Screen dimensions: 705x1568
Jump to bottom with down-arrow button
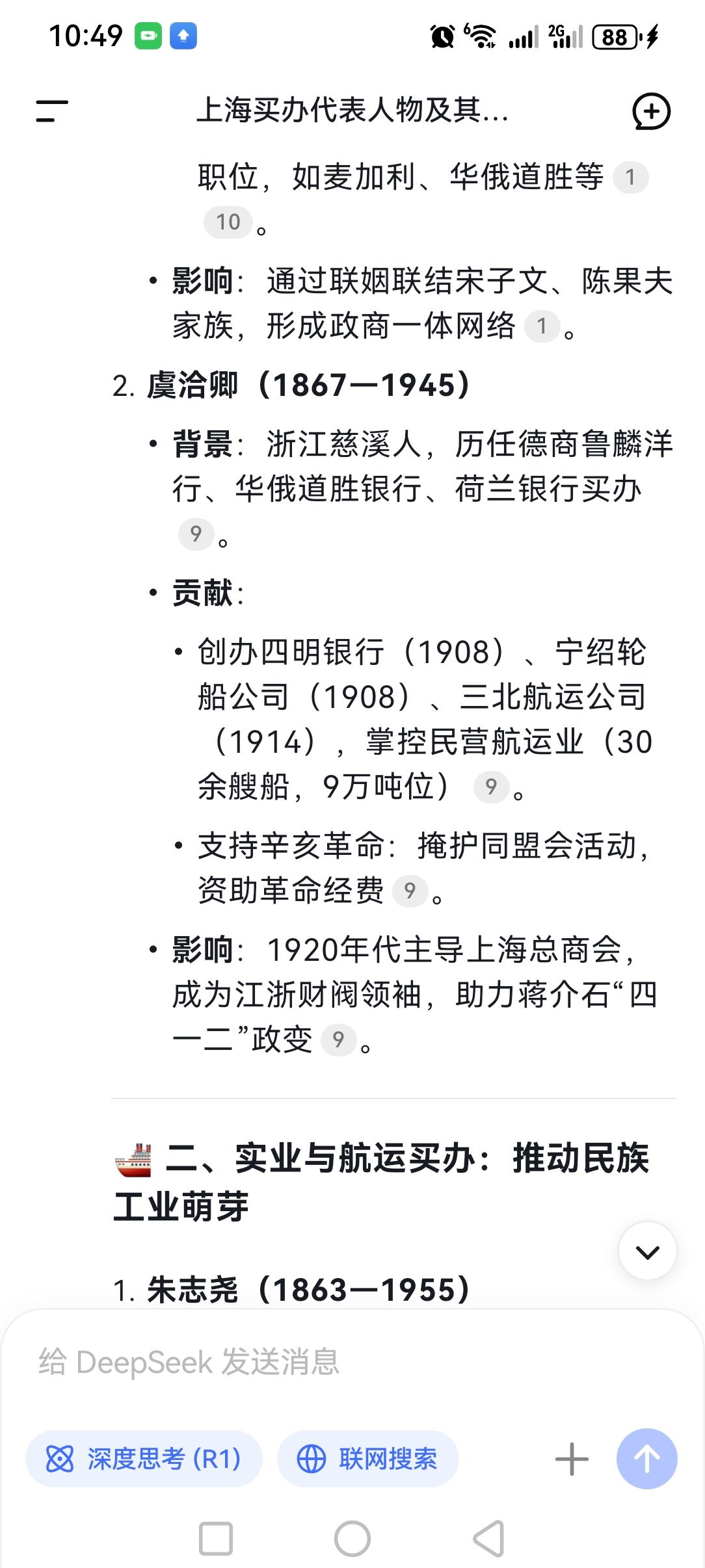point(648,1251)
